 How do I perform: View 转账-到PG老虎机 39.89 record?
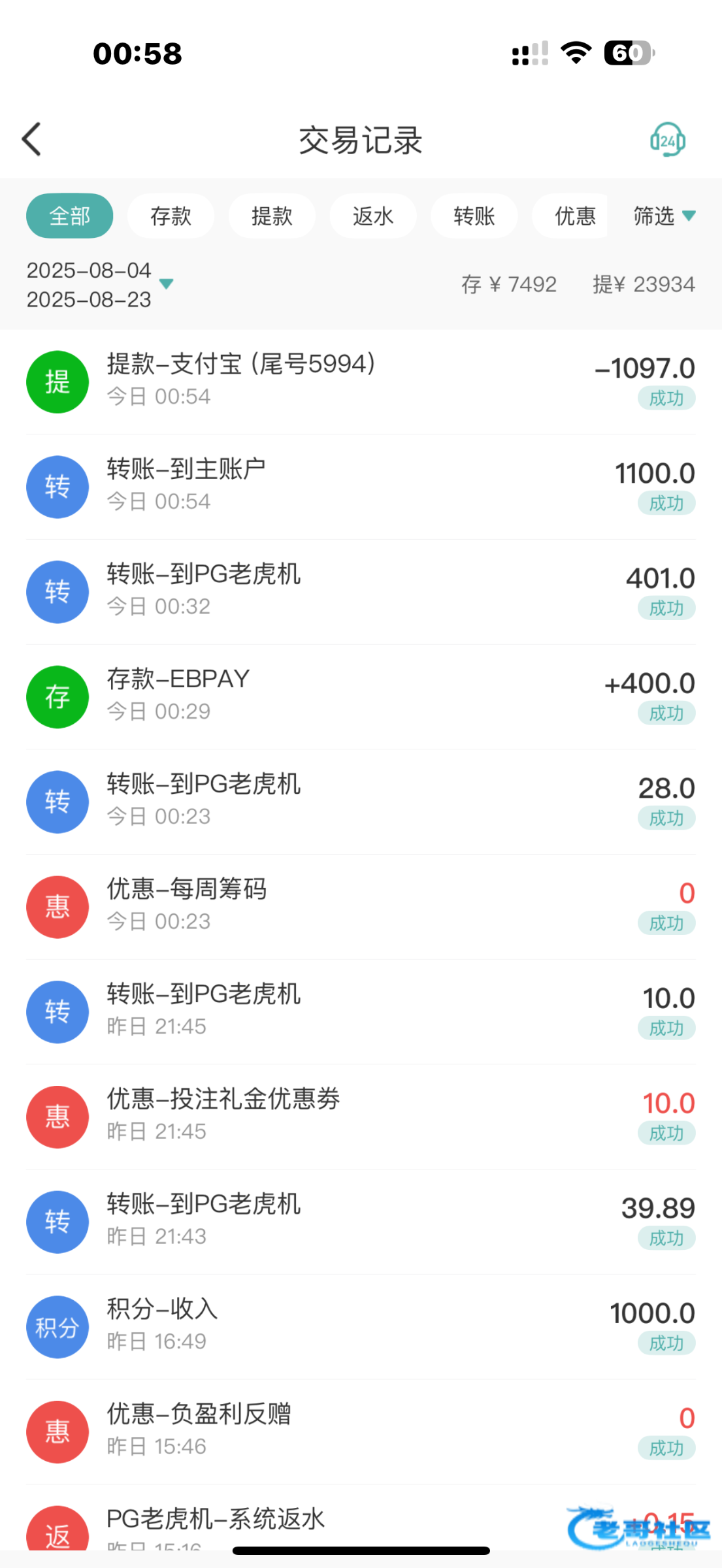pyautogui.click(x=360, y=1222)
